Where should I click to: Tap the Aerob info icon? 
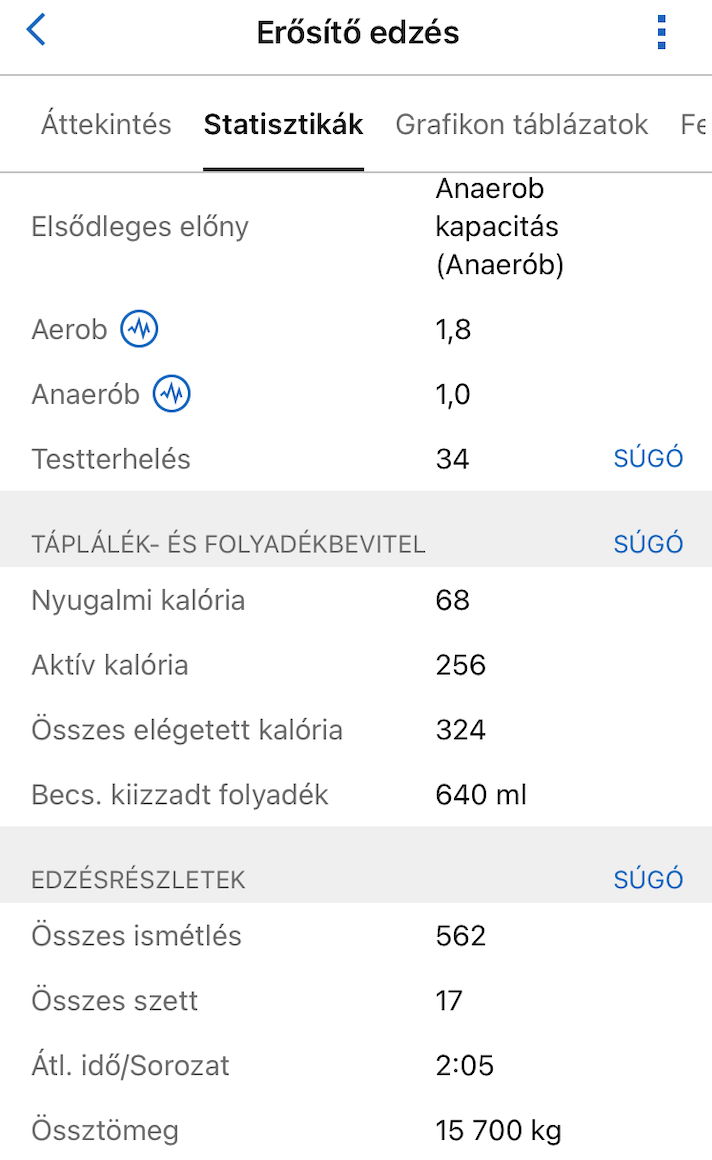click(139, 329)
